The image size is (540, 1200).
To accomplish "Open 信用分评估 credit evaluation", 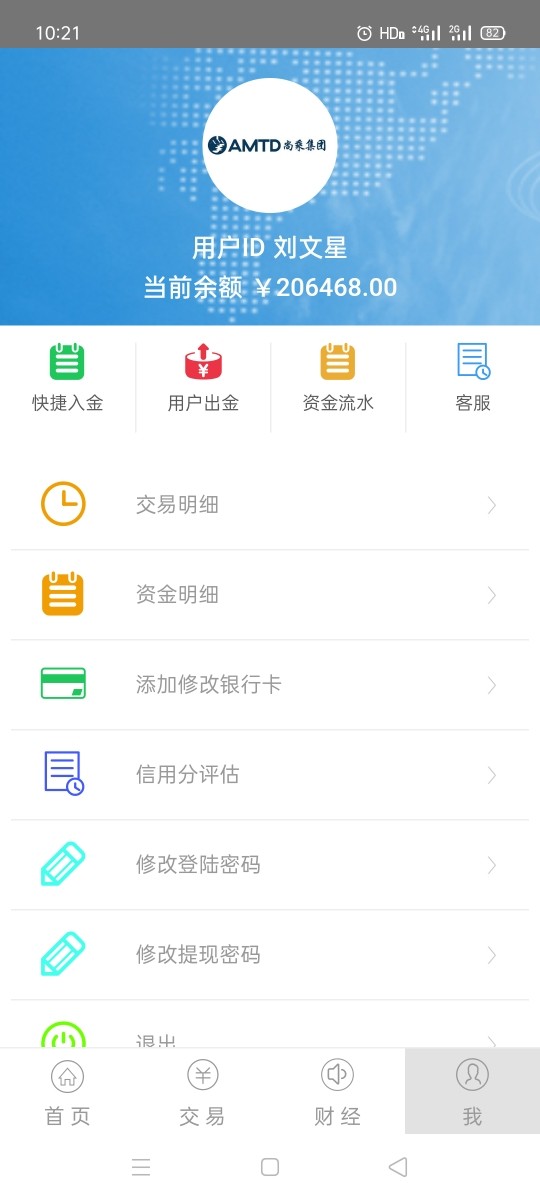I will pos(270,775).
